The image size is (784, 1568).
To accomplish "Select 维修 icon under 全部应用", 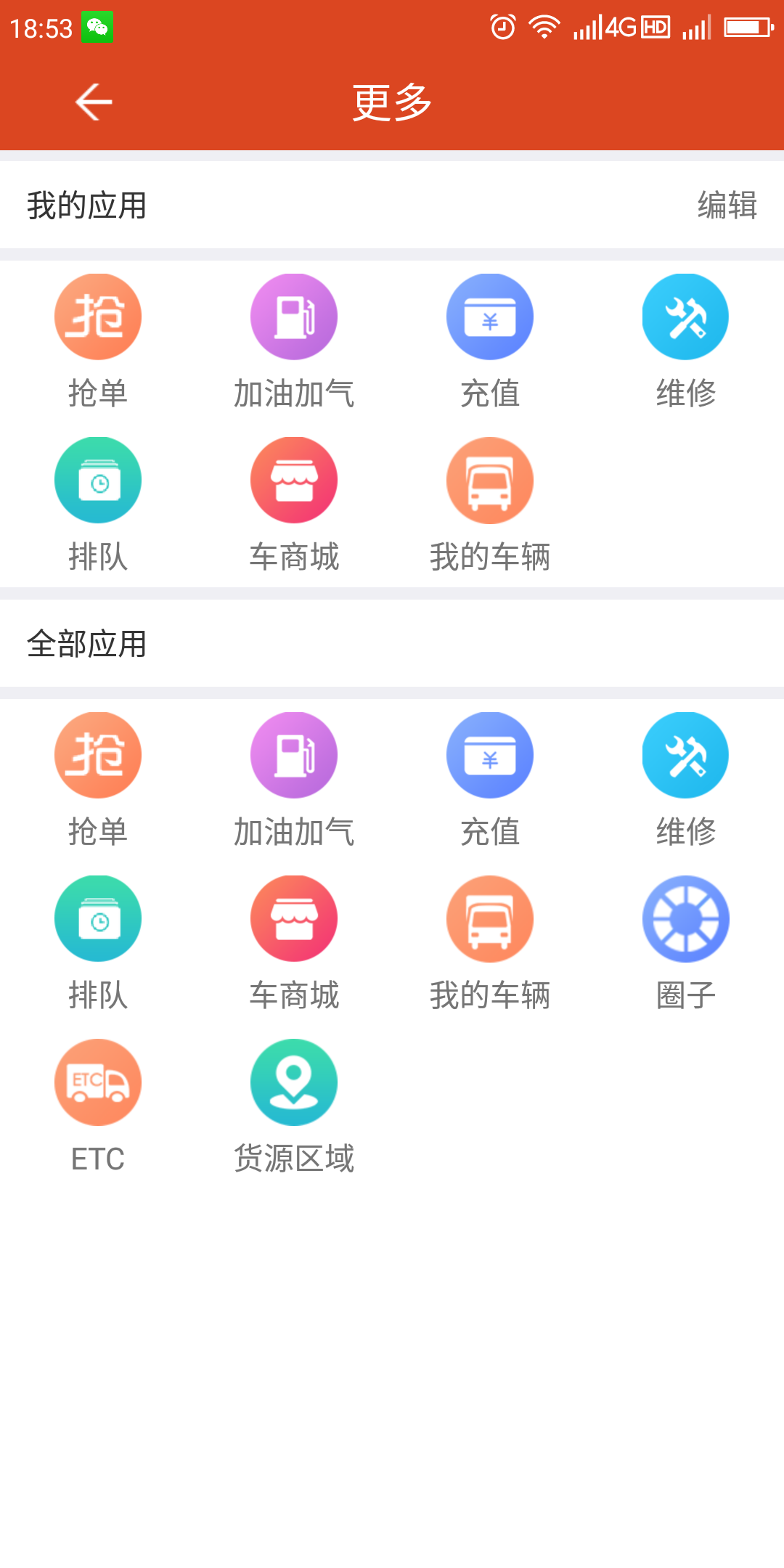I will point(686,755).
